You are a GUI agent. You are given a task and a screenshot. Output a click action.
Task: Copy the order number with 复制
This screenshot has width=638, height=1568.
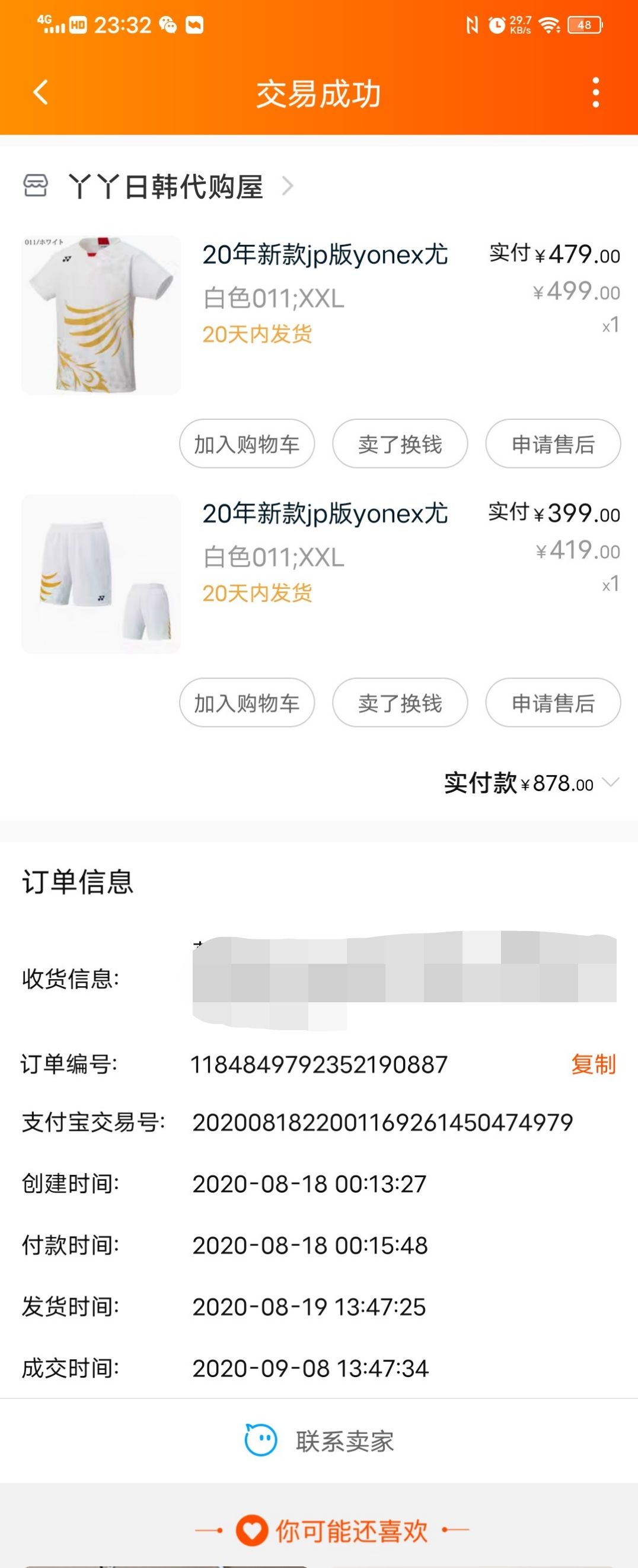tap(593, 1064)
